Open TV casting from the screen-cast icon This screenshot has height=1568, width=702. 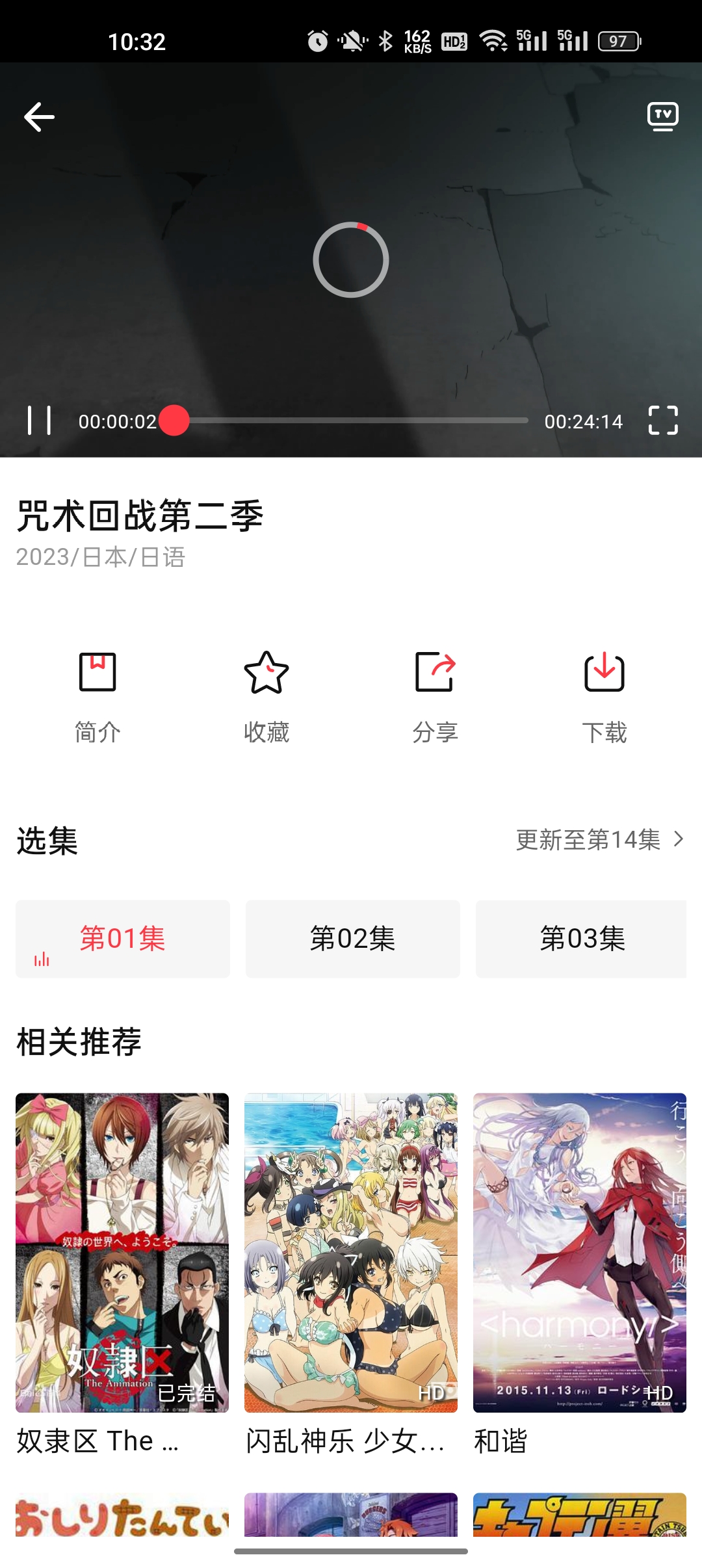coord(662,116)
